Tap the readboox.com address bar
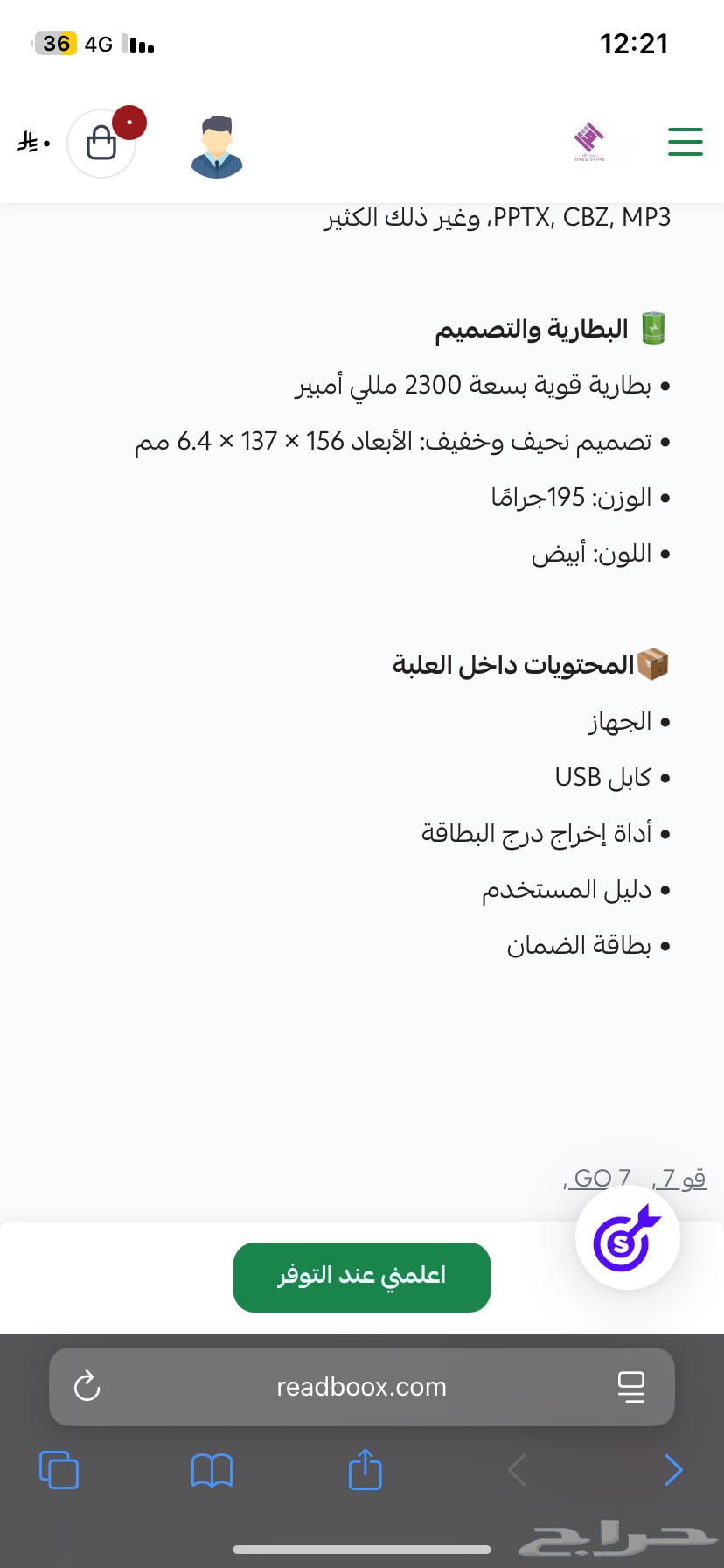 (x=361, y=1387)
